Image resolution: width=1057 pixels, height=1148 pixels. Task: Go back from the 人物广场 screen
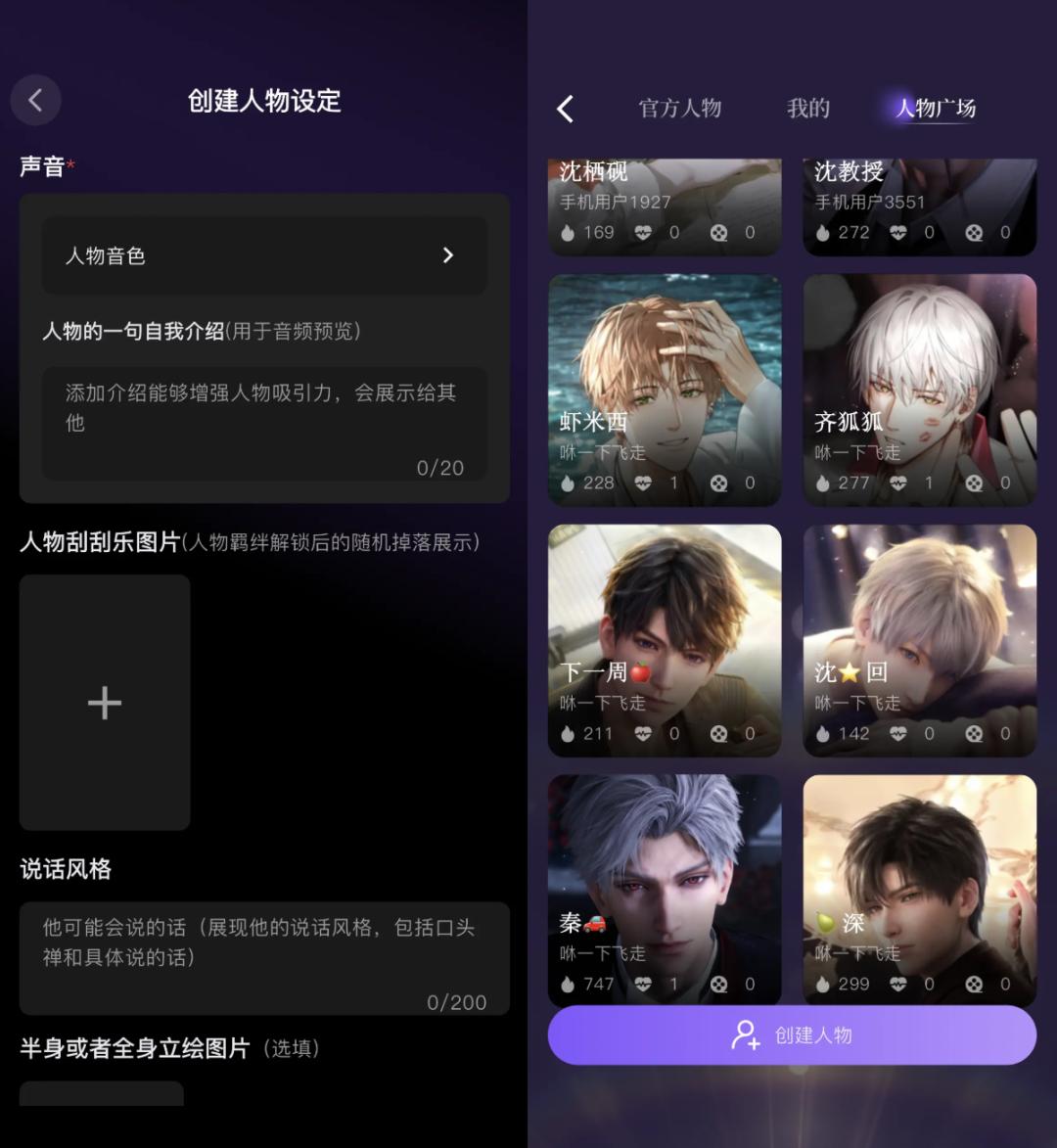pyautogui.click(x=565, y=109)
